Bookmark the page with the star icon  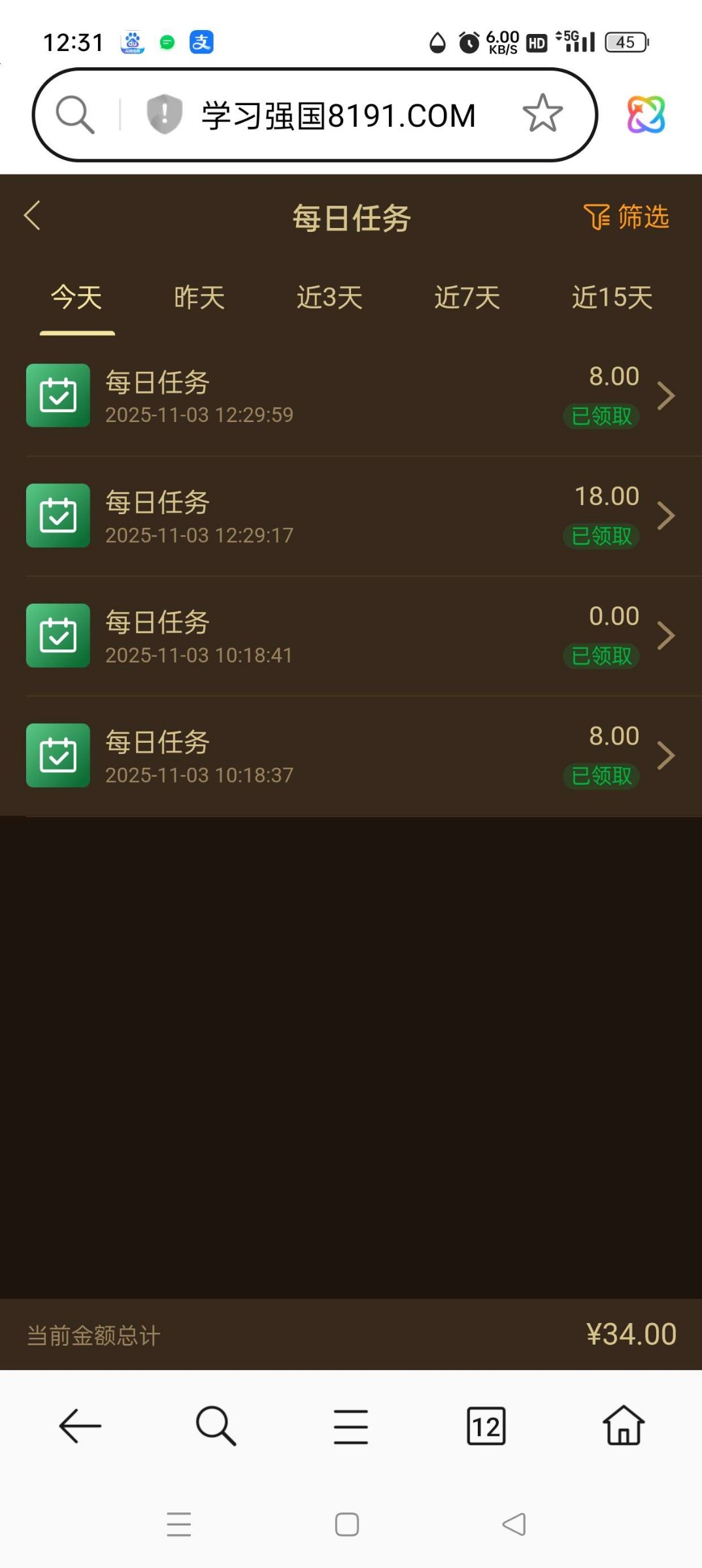pyautogui.click(x=541, y=112)
